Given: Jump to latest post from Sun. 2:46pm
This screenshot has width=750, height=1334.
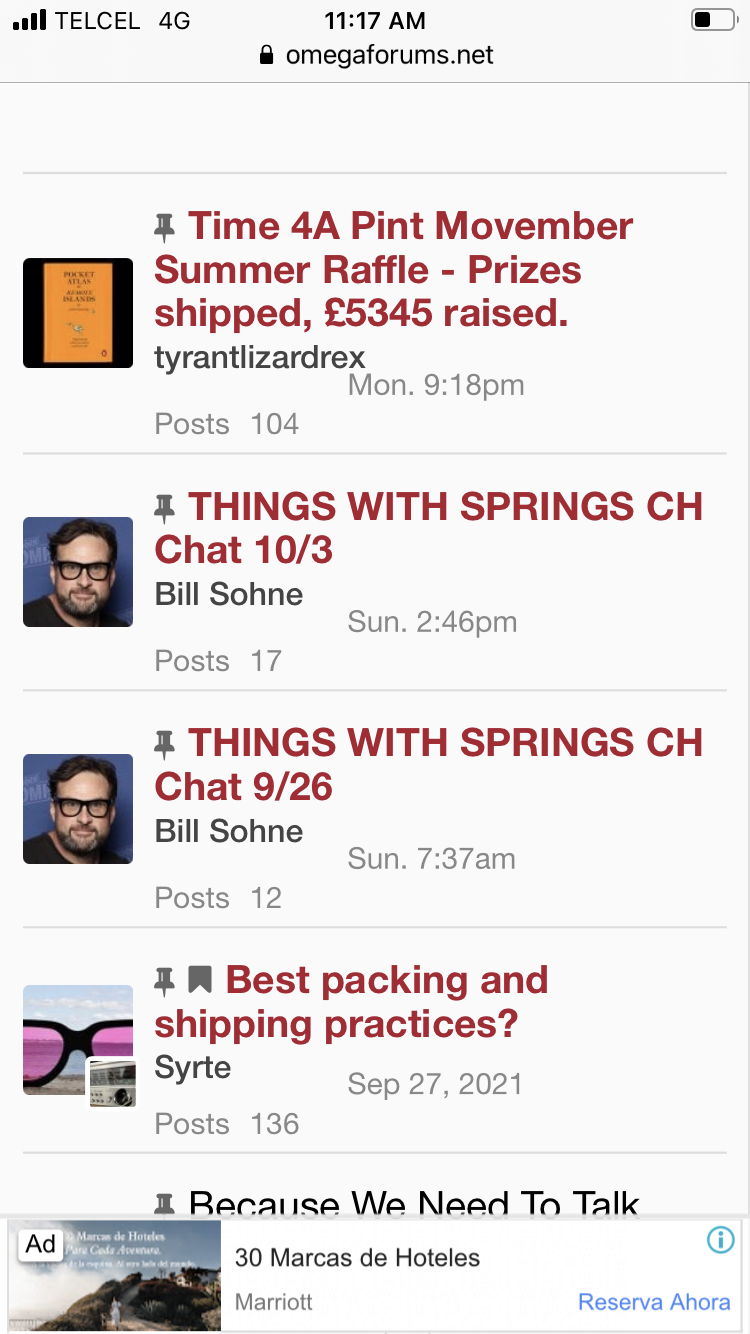Looking at the screenshot, I should click(432, 622).
